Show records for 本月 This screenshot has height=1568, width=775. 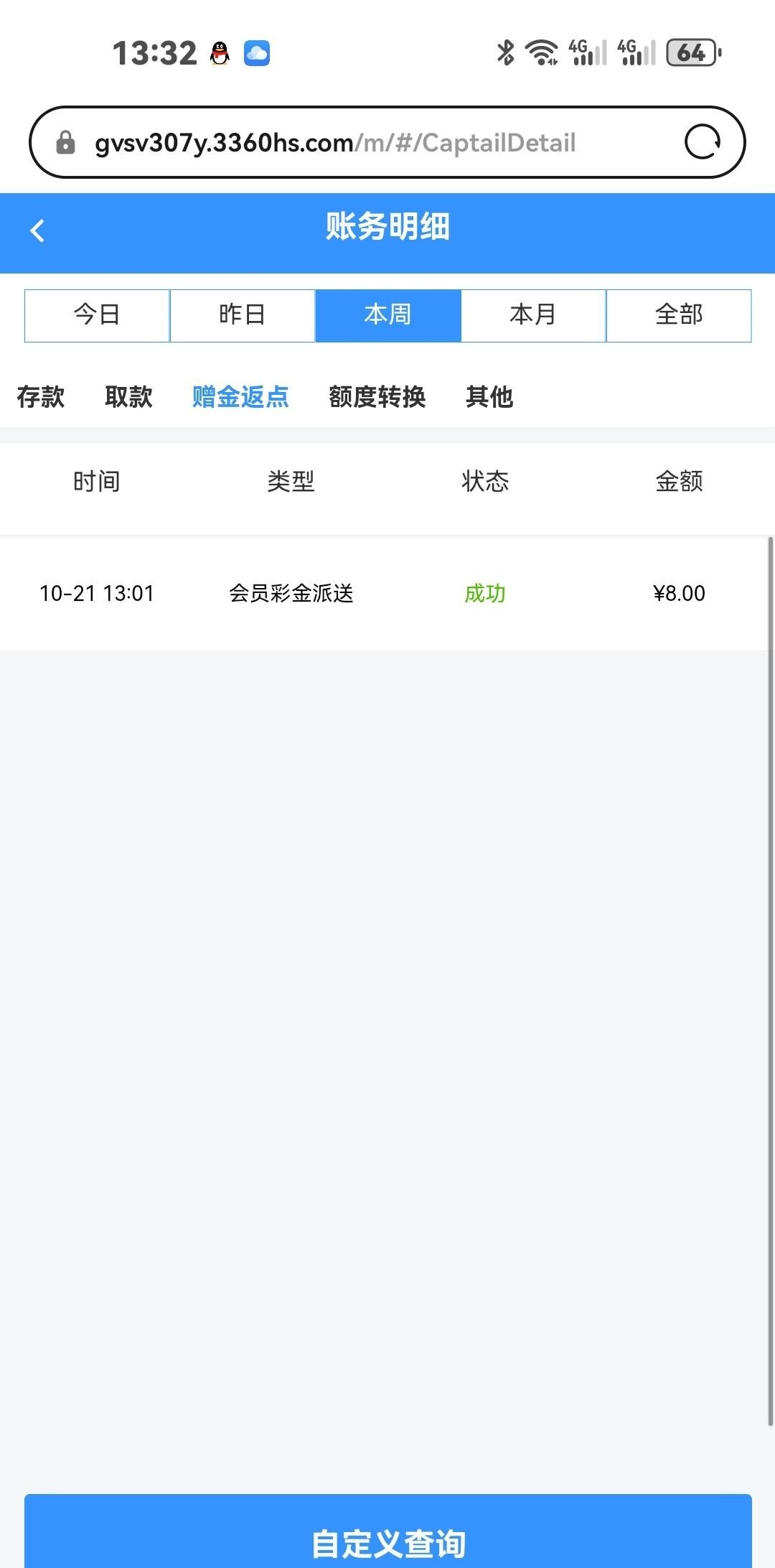(x=533, y=315)
